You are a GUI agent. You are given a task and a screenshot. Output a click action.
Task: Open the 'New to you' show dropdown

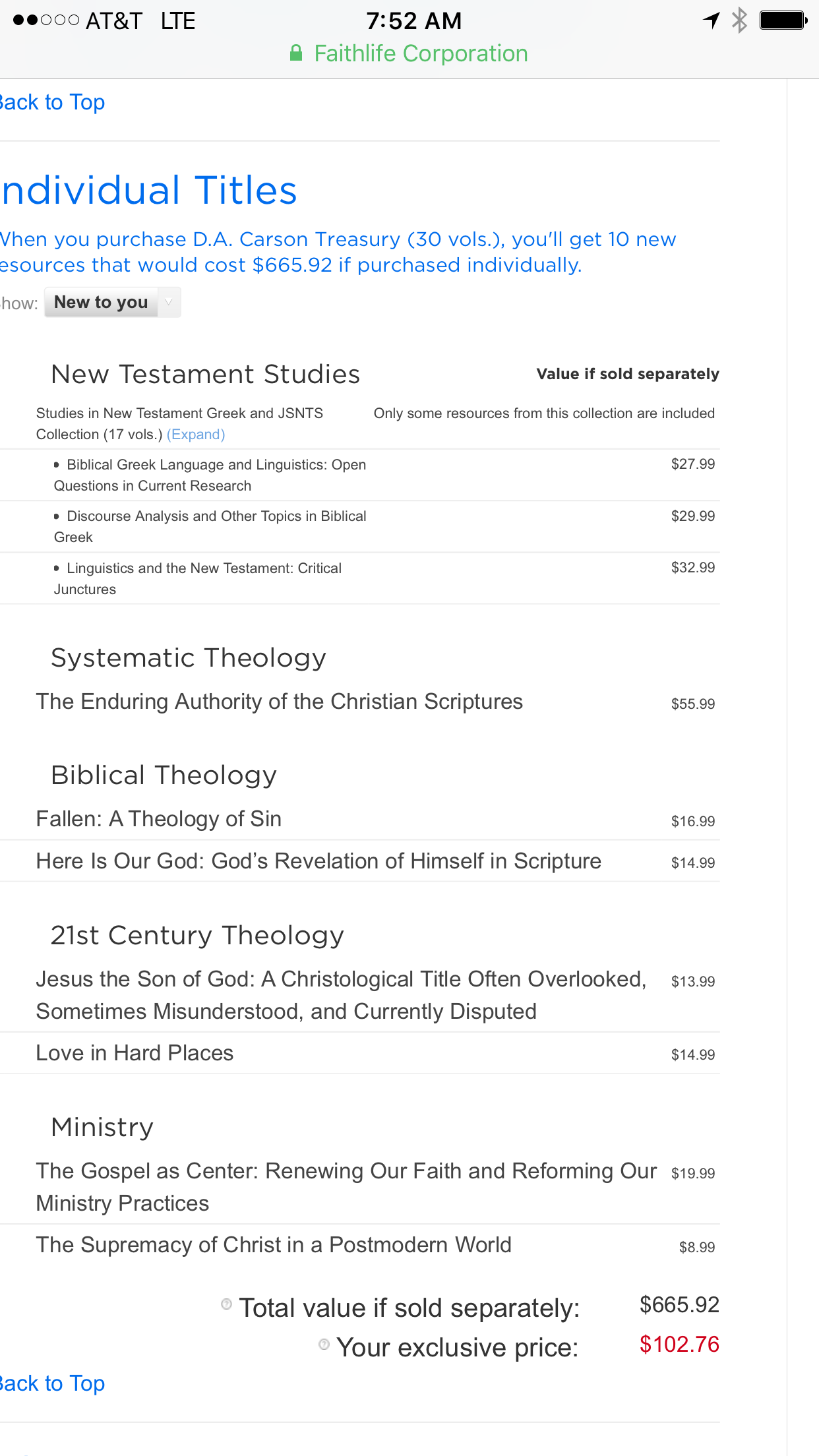pyautogui.click(x=112, y=303)
